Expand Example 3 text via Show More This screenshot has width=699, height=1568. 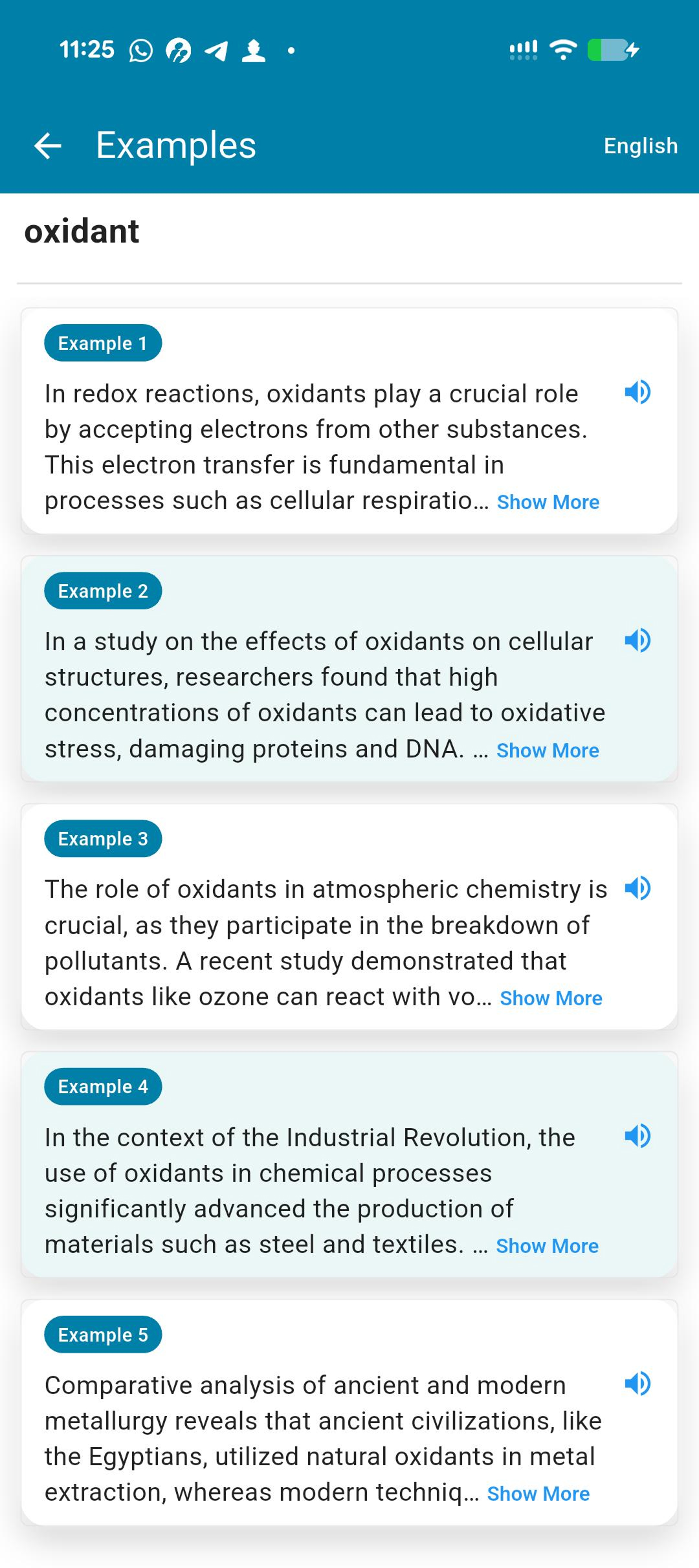551,998
